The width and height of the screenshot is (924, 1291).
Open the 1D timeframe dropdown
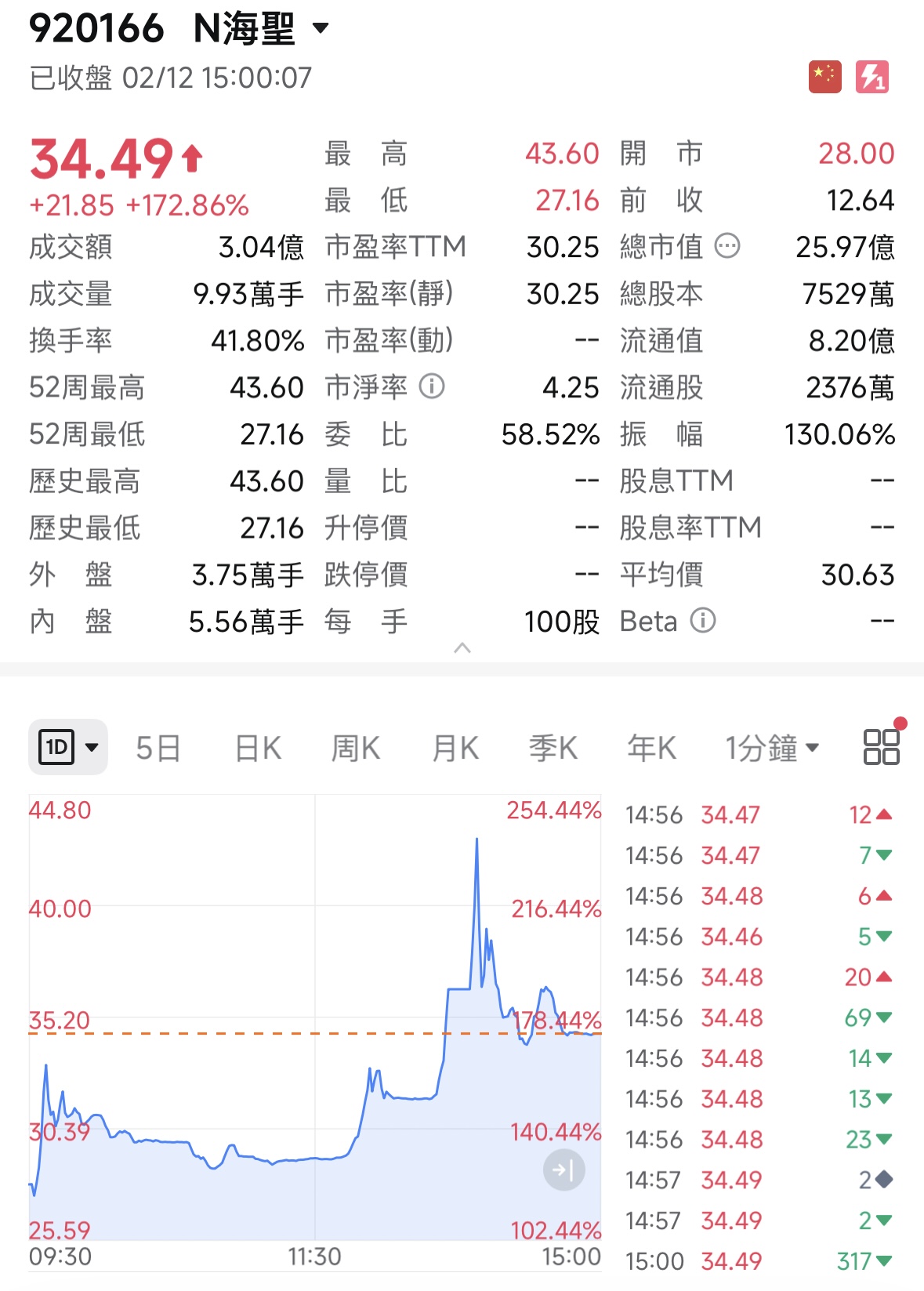[x=92, y=747]
